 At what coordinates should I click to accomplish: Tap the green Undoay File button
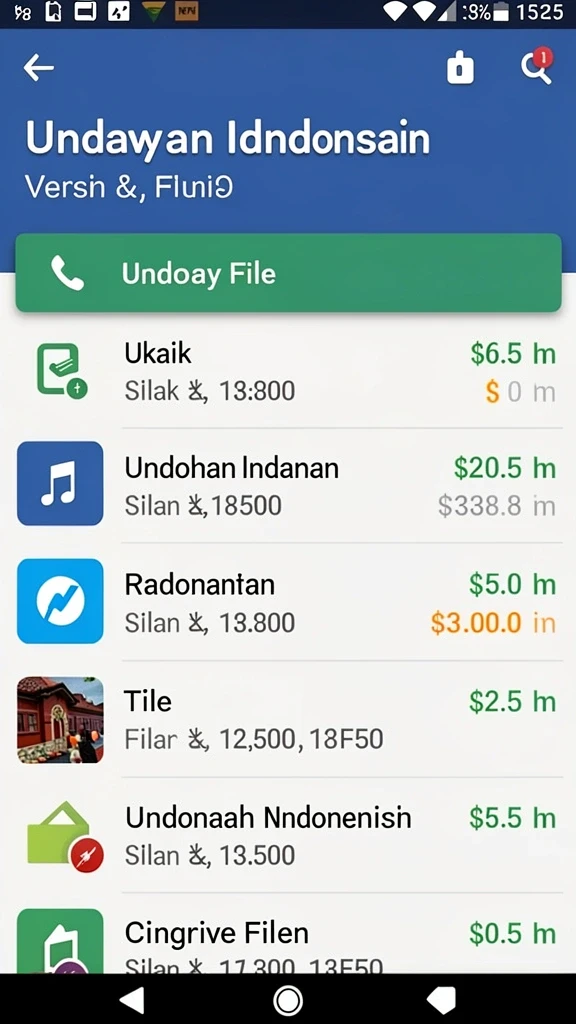[x=288, y=273]
